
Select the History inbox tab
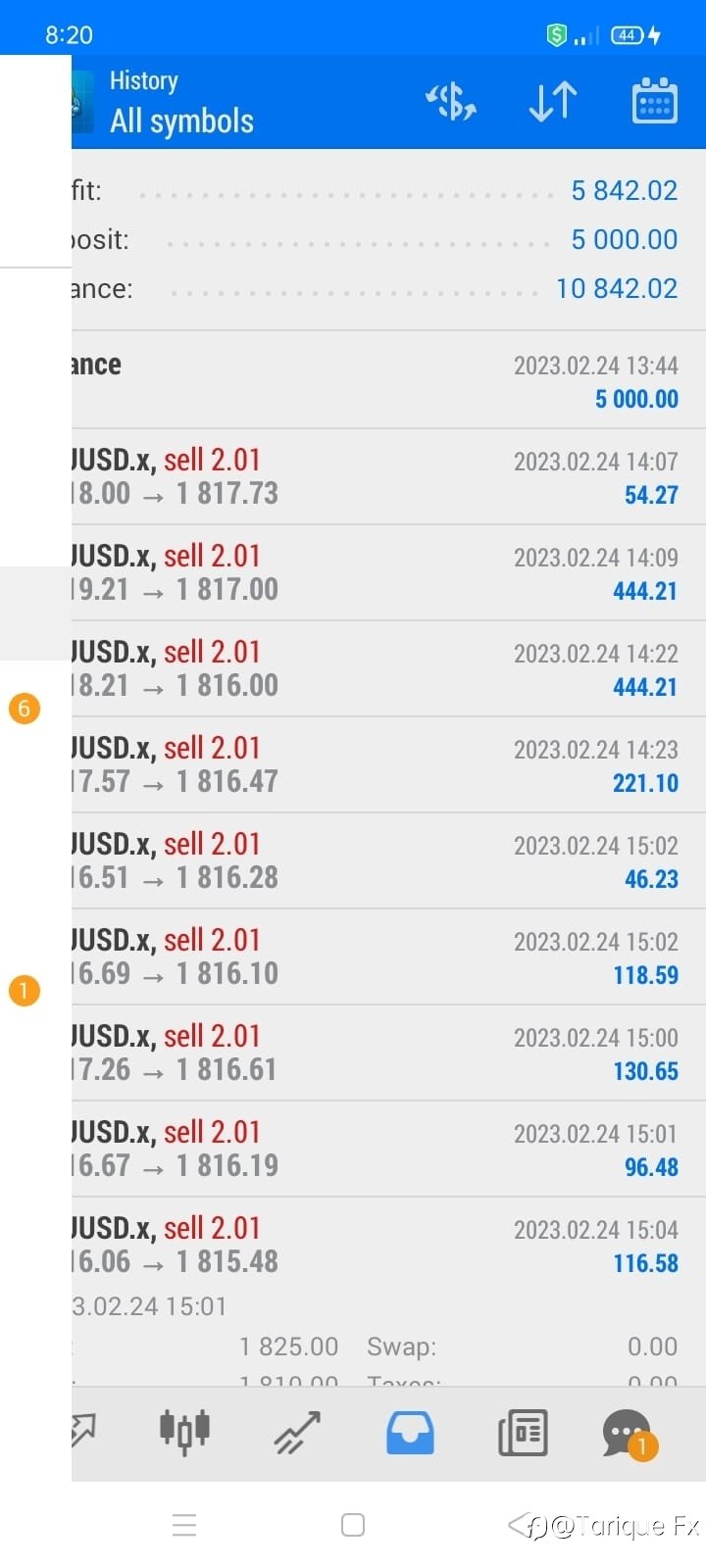coord(410,1433)
